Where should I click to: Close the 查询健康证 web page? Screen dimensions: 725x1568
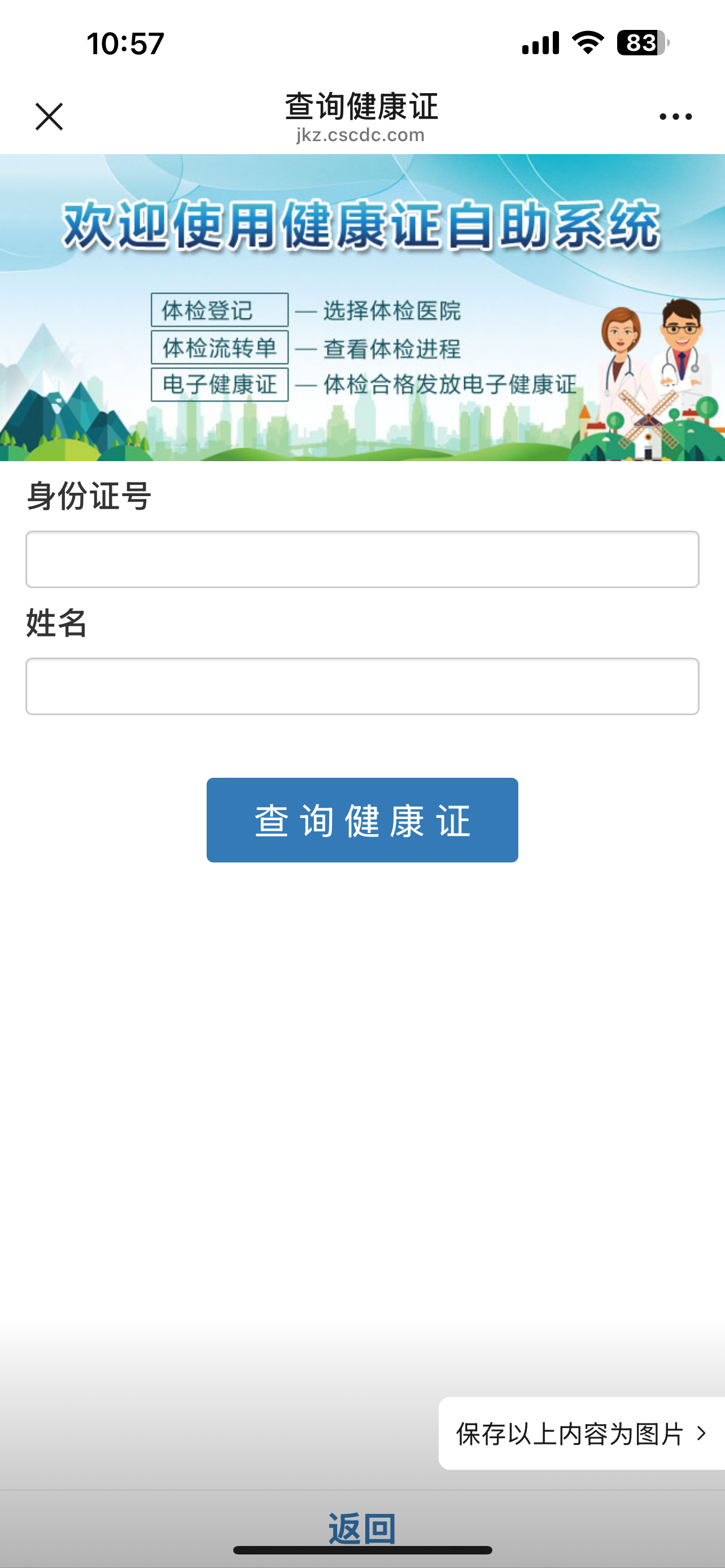pyautogui.click(x=49, y=116)
